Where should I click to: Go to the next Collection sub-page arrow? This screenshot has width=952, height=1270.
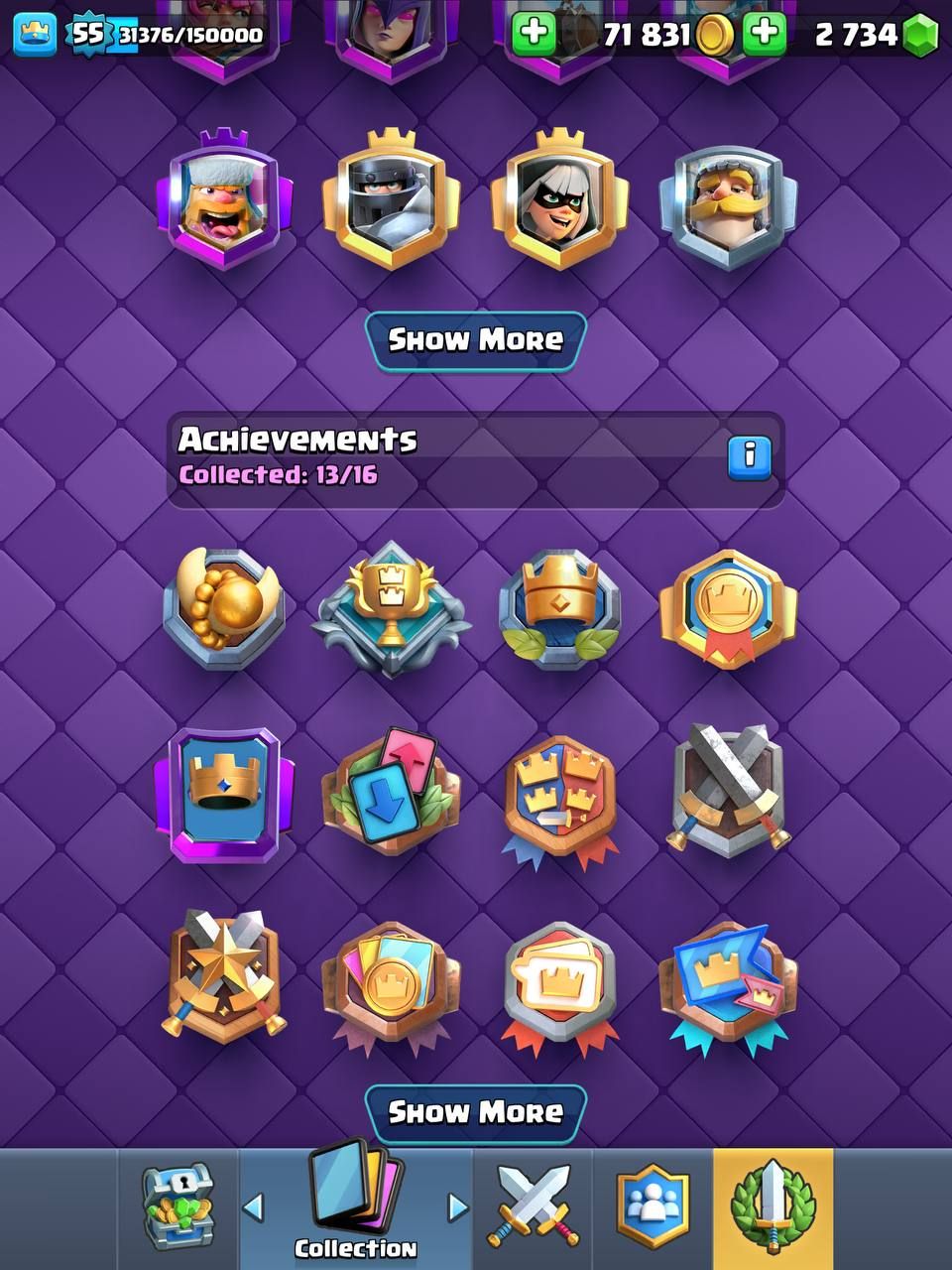(457, 1207)
